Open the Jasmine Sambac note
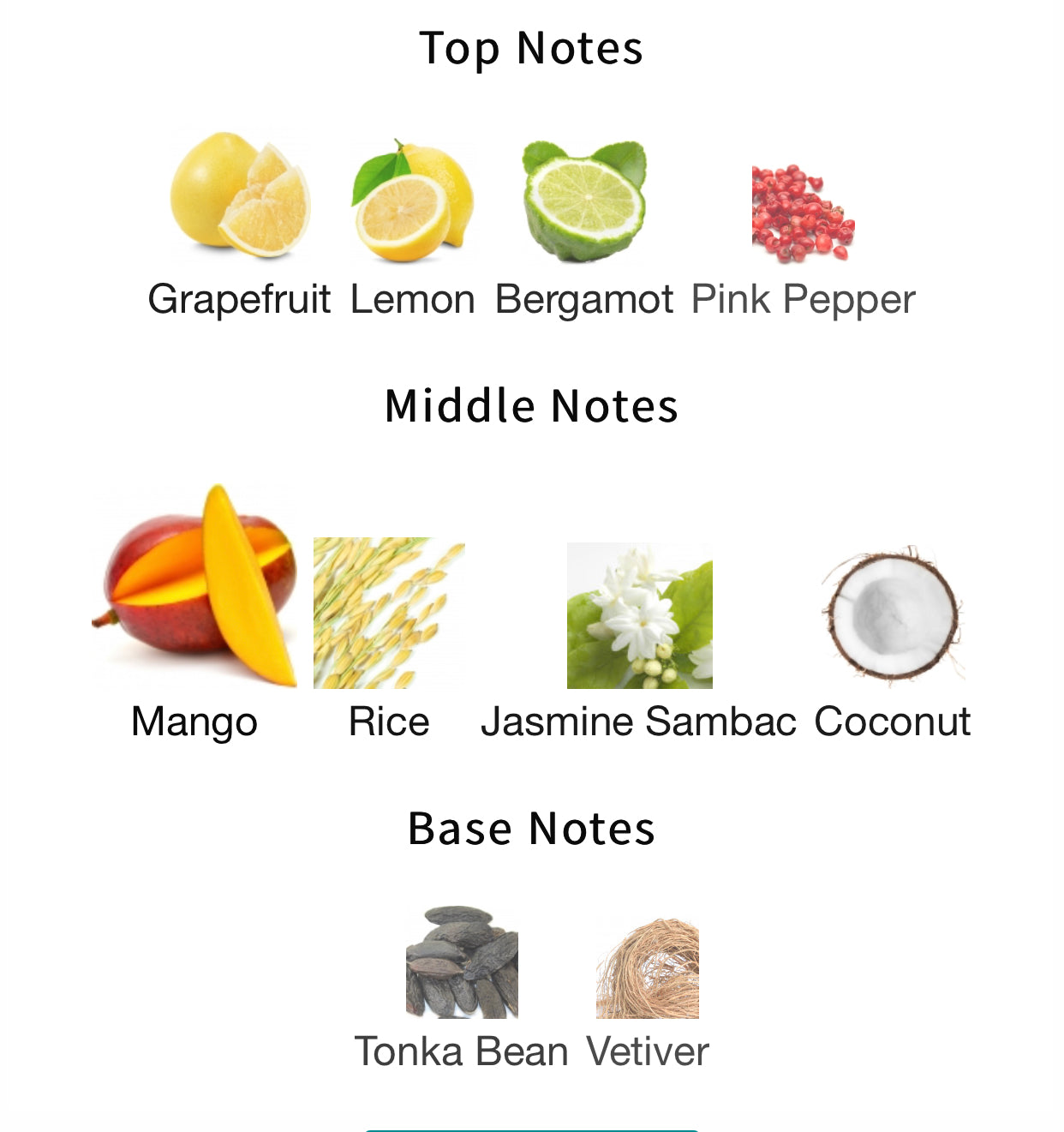1064x1132 pixels. tap(639, 615)
